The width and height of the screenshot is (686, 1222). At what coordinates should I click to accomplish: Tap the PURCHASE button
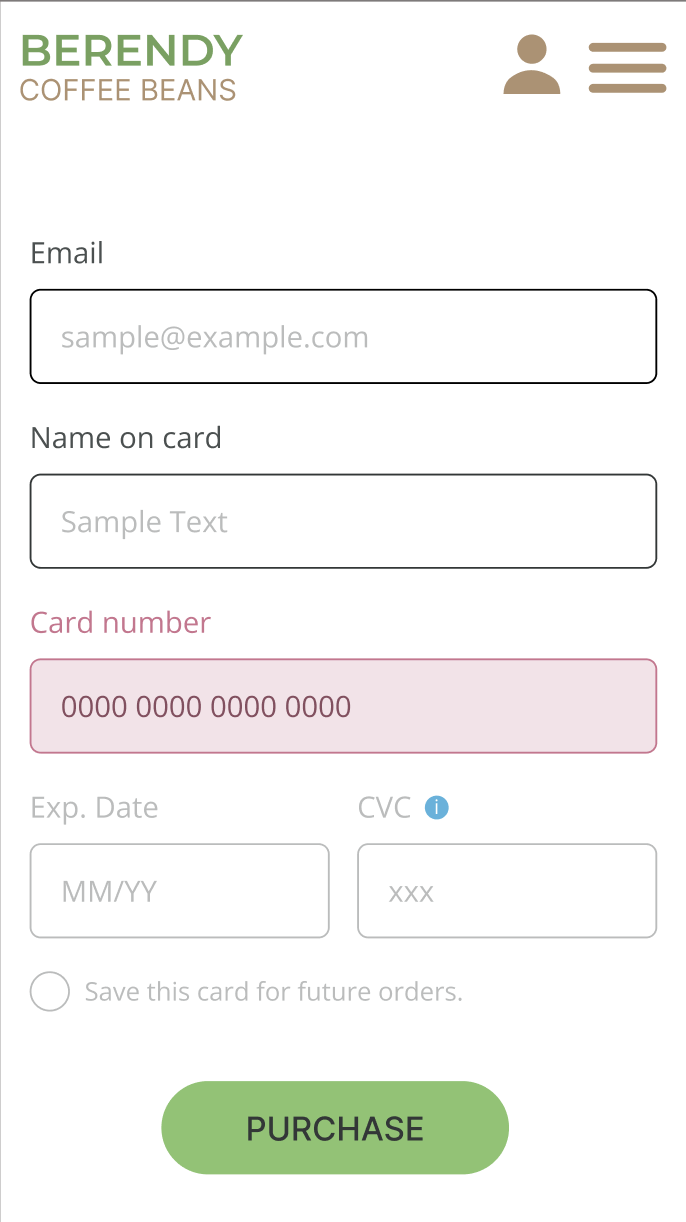335,1128
